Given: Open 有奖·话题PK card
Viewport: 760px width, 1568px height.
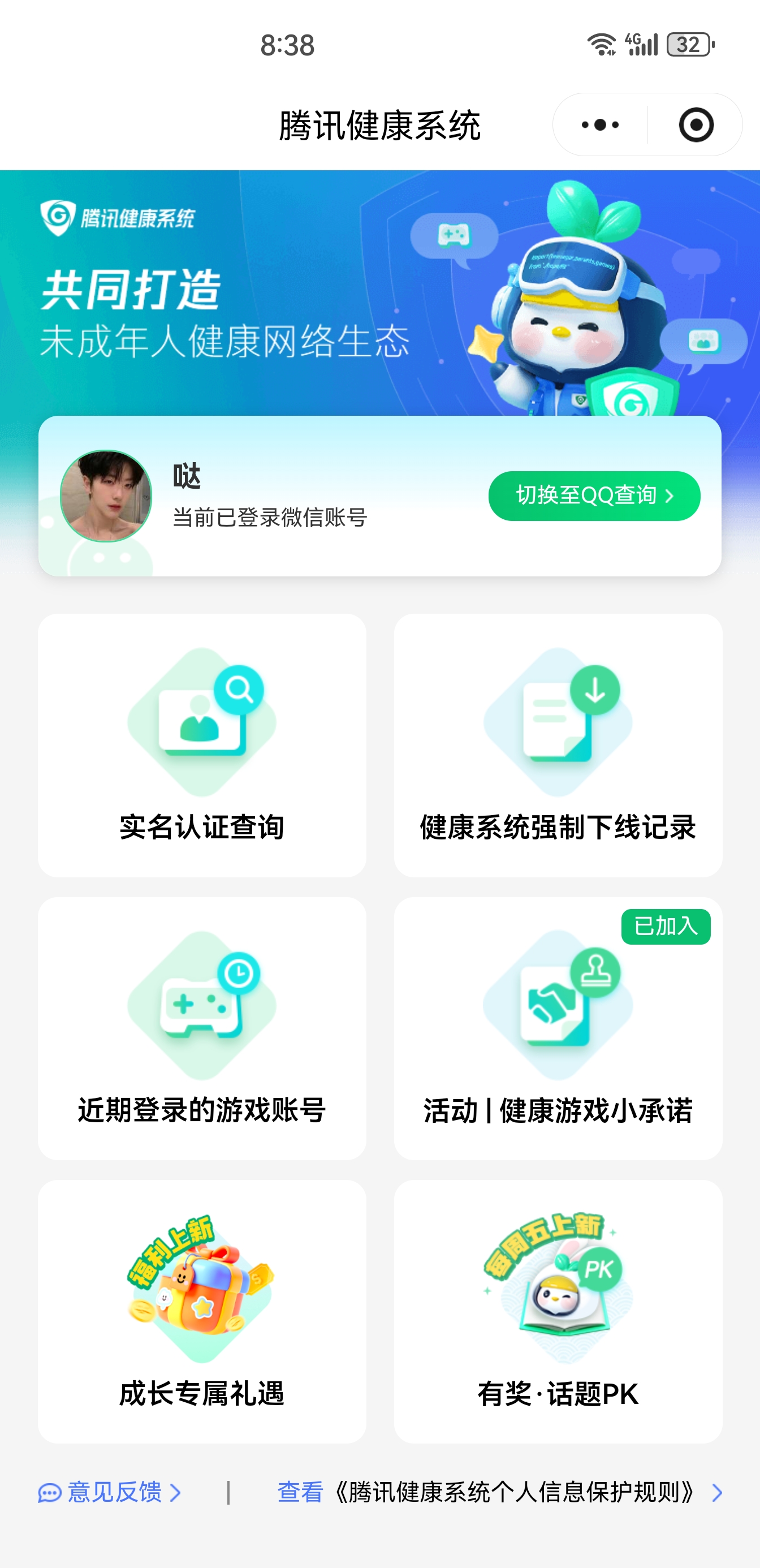Looking at the screenshot, I should pyautogui.click(x=558, y=1311).
